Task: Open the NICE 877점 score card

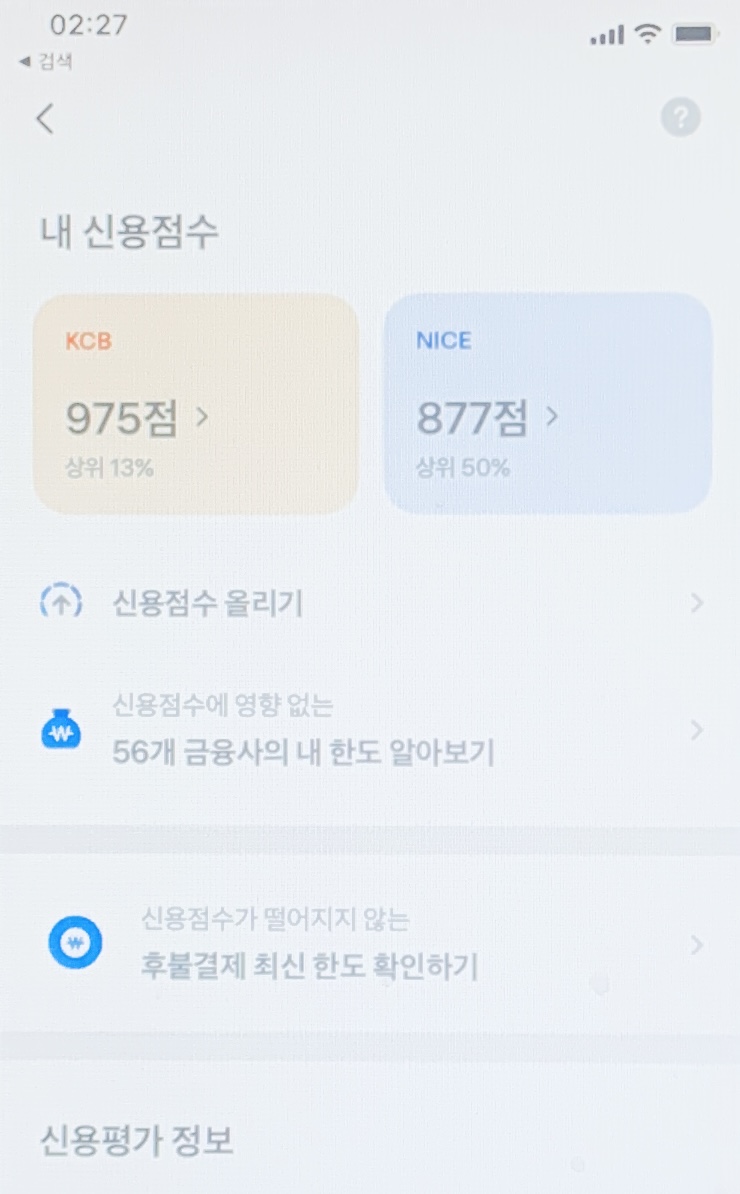Action: point(548,404)
